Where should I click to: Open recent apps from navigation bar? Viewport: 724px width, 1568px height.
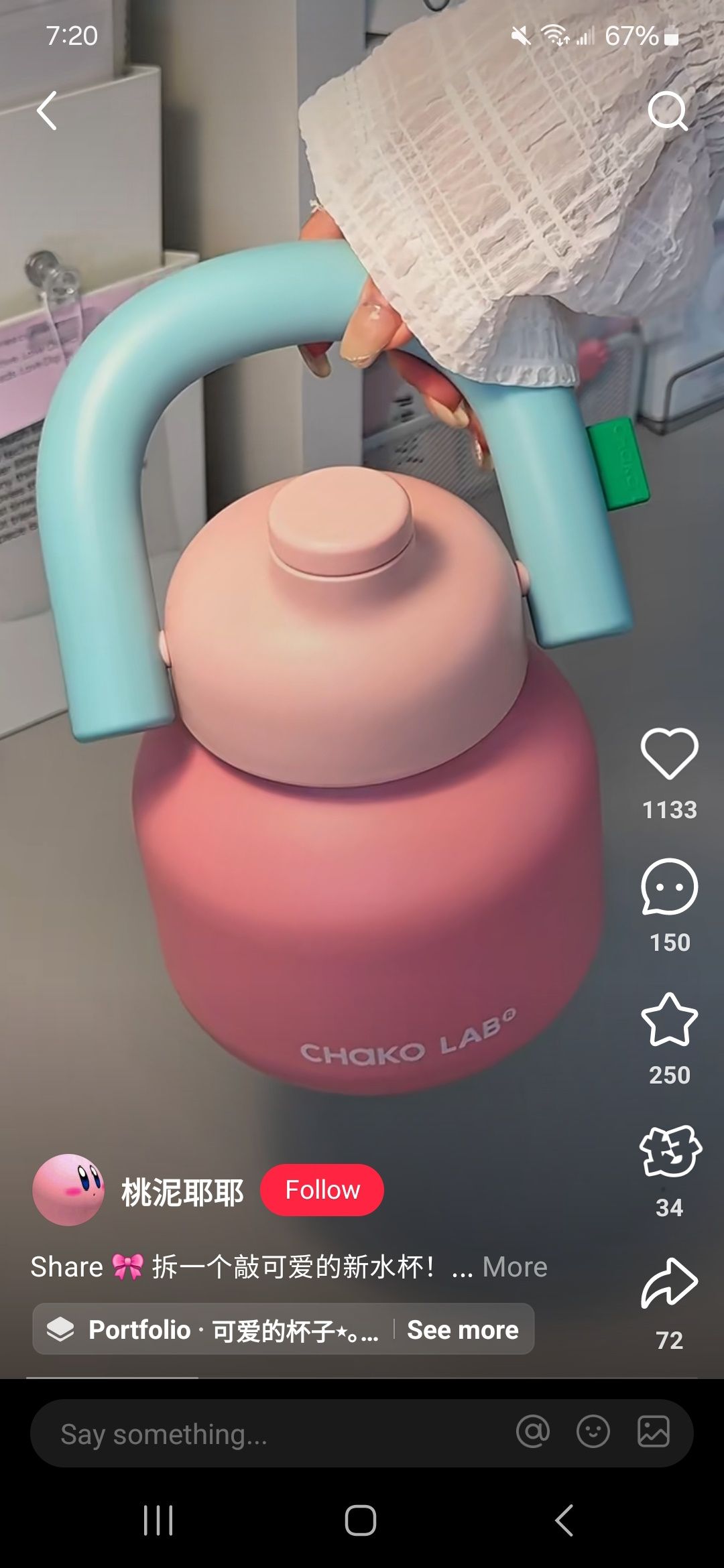[x=159, y=1520]
